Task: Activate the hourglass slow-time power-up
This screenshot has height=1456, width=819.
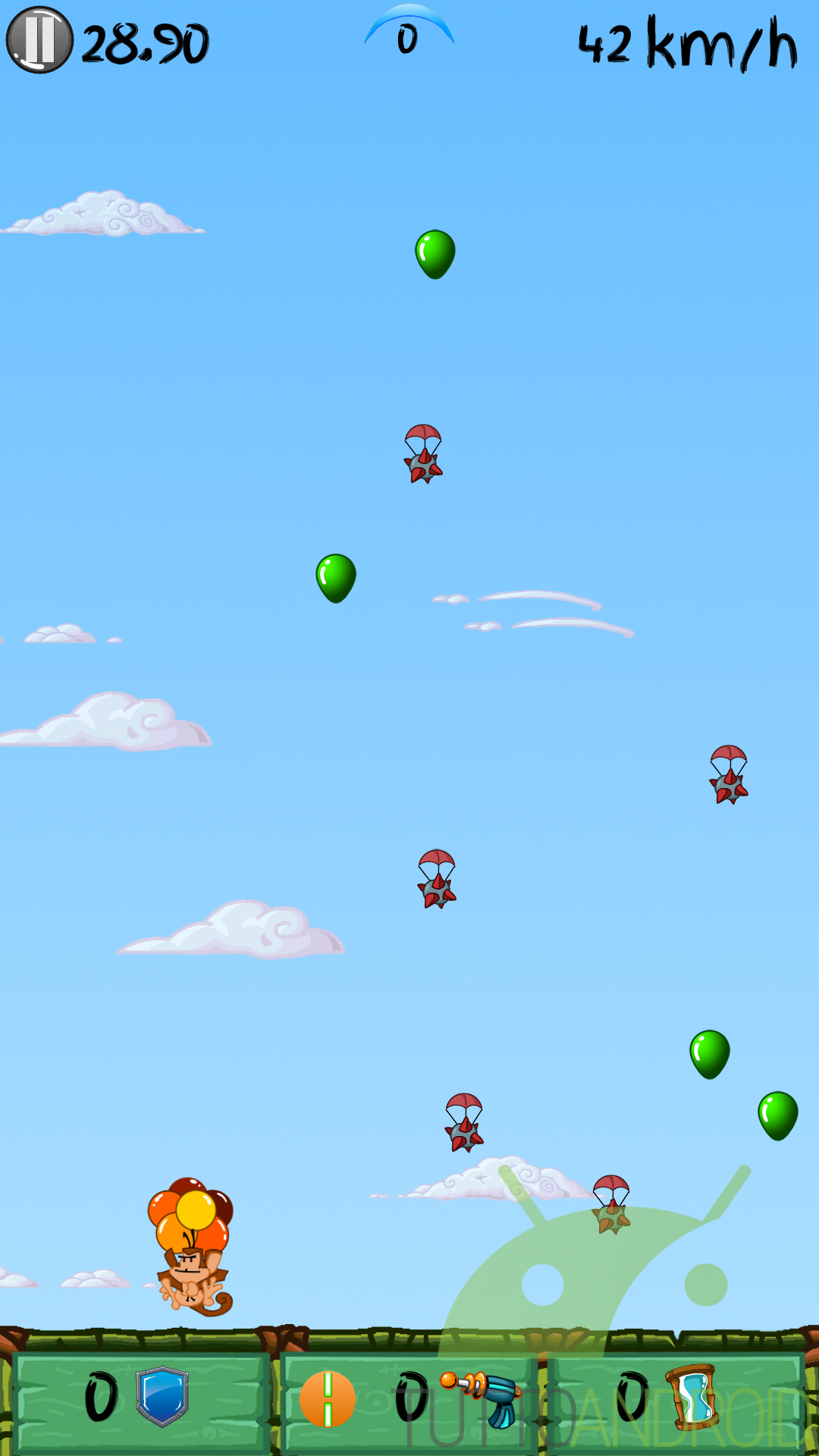Action: point(692,1397)
